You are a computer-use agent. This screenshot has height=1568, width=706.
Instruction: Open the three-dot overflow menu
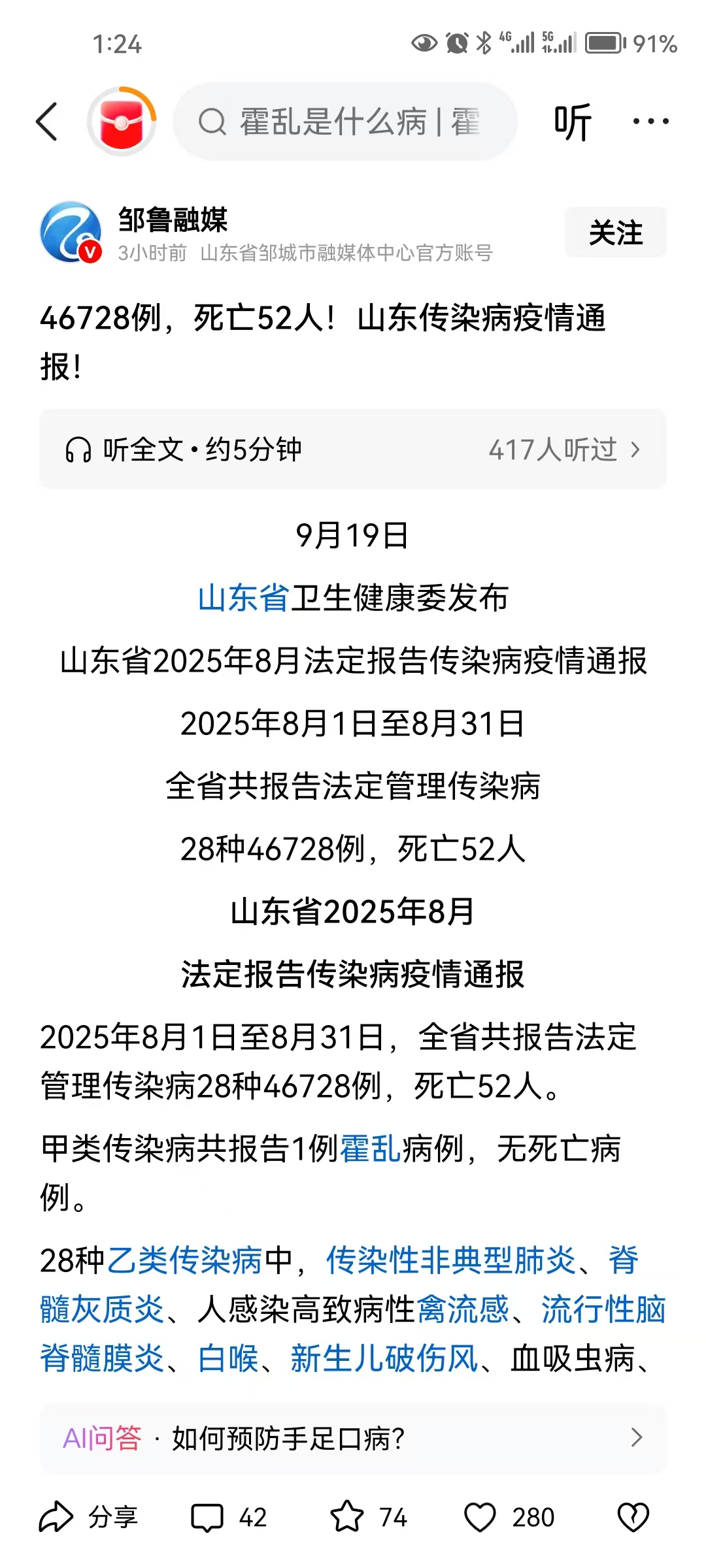650,122
